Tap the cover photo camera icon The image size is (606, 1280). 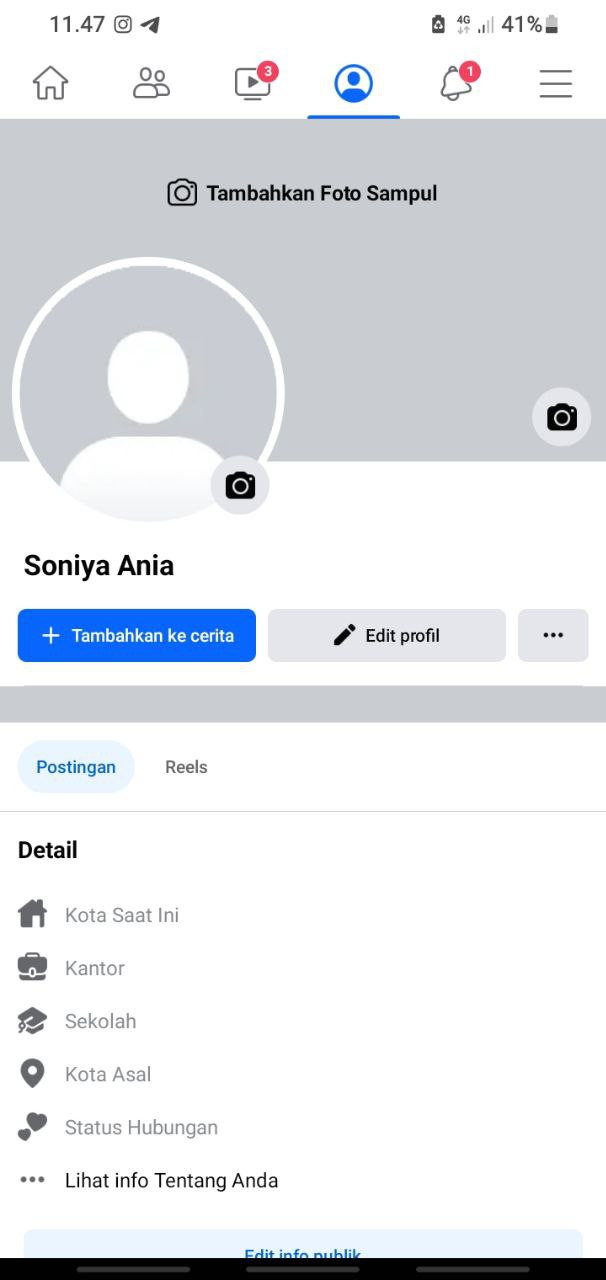coord(562,417)
